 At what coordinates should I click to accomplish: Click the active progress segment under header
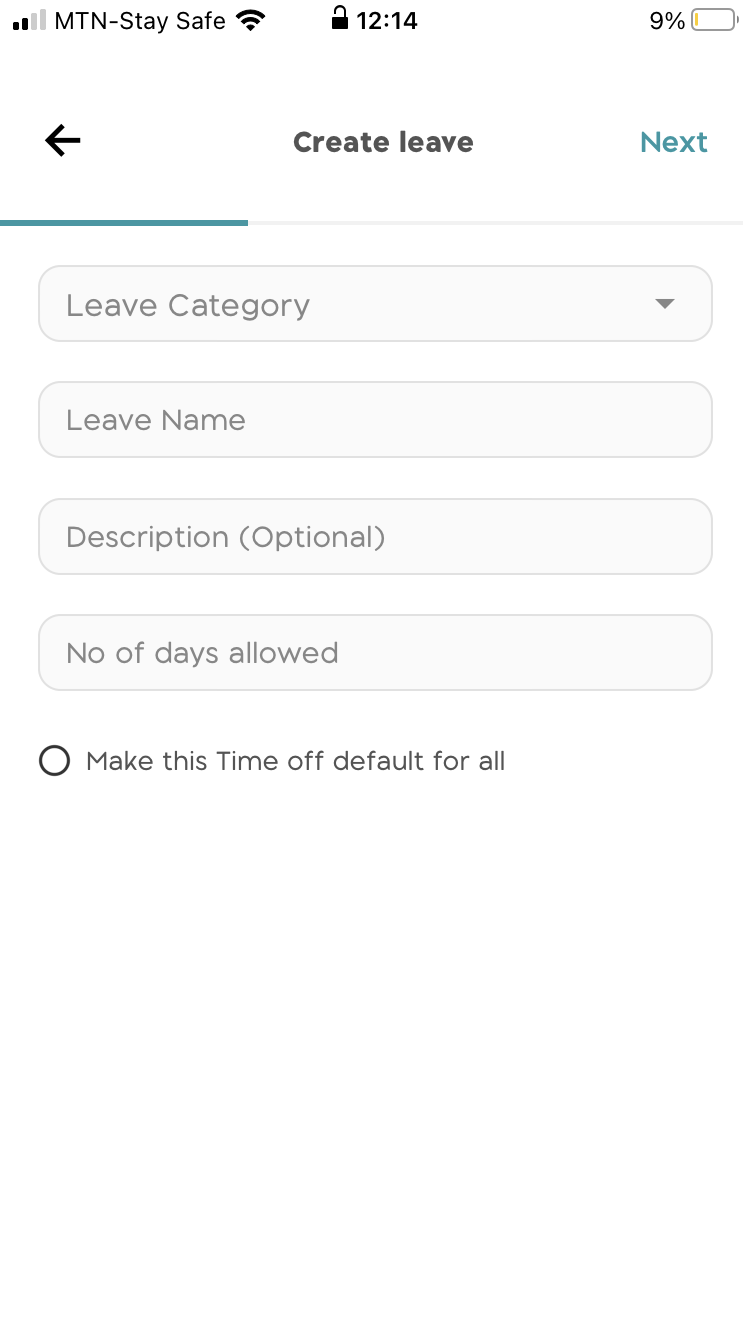click(124, 221)
